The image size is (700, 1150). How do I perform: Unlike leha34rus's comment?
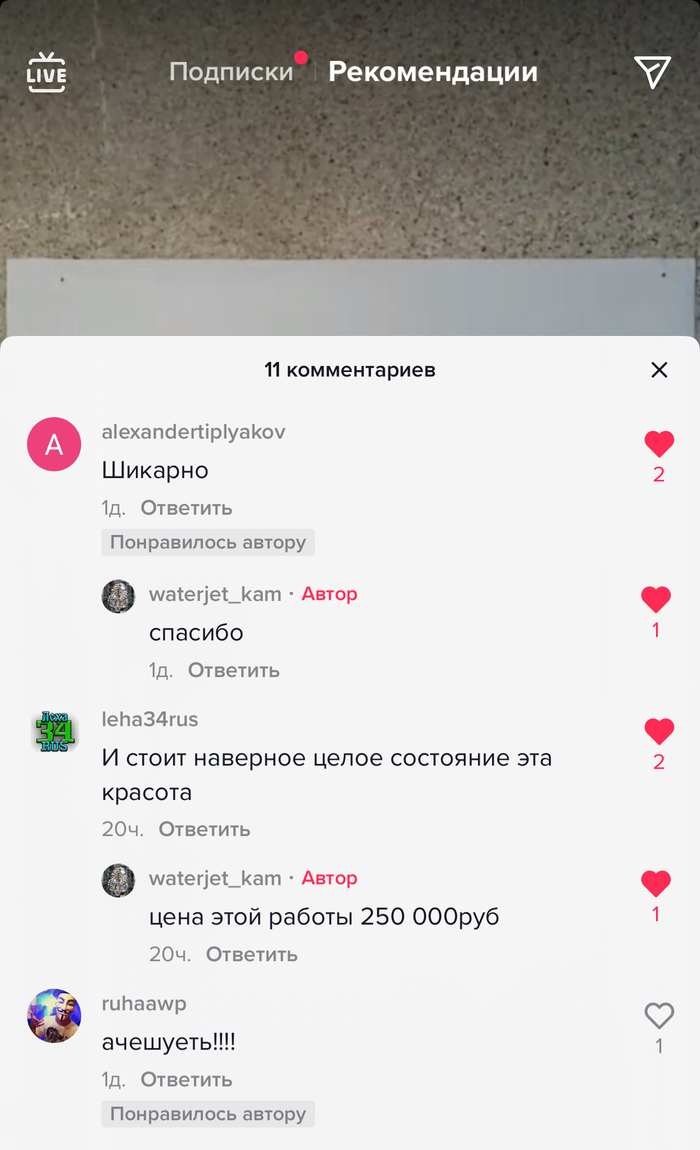pyautogui.click(x=658, y=732)
